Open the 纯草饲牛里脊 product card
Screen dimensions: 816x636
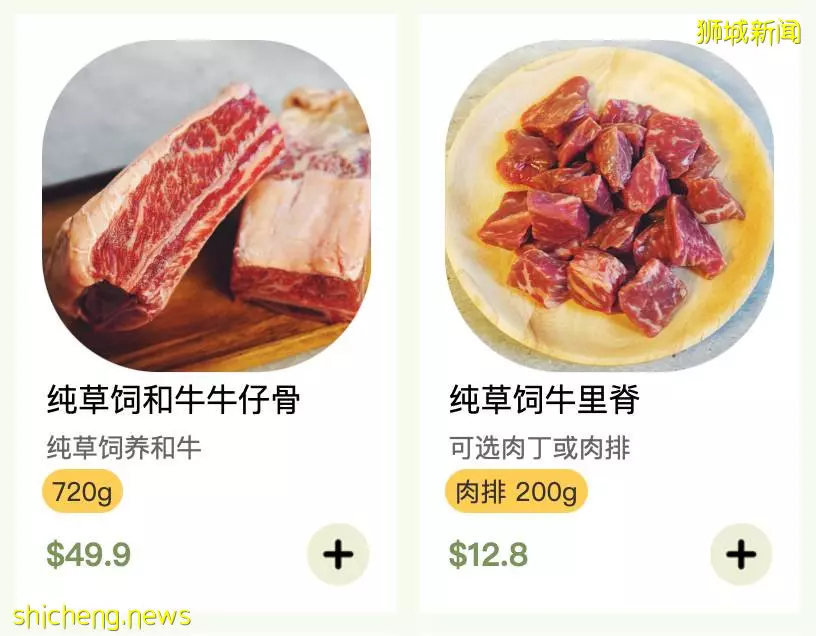[x=609, y=206]
